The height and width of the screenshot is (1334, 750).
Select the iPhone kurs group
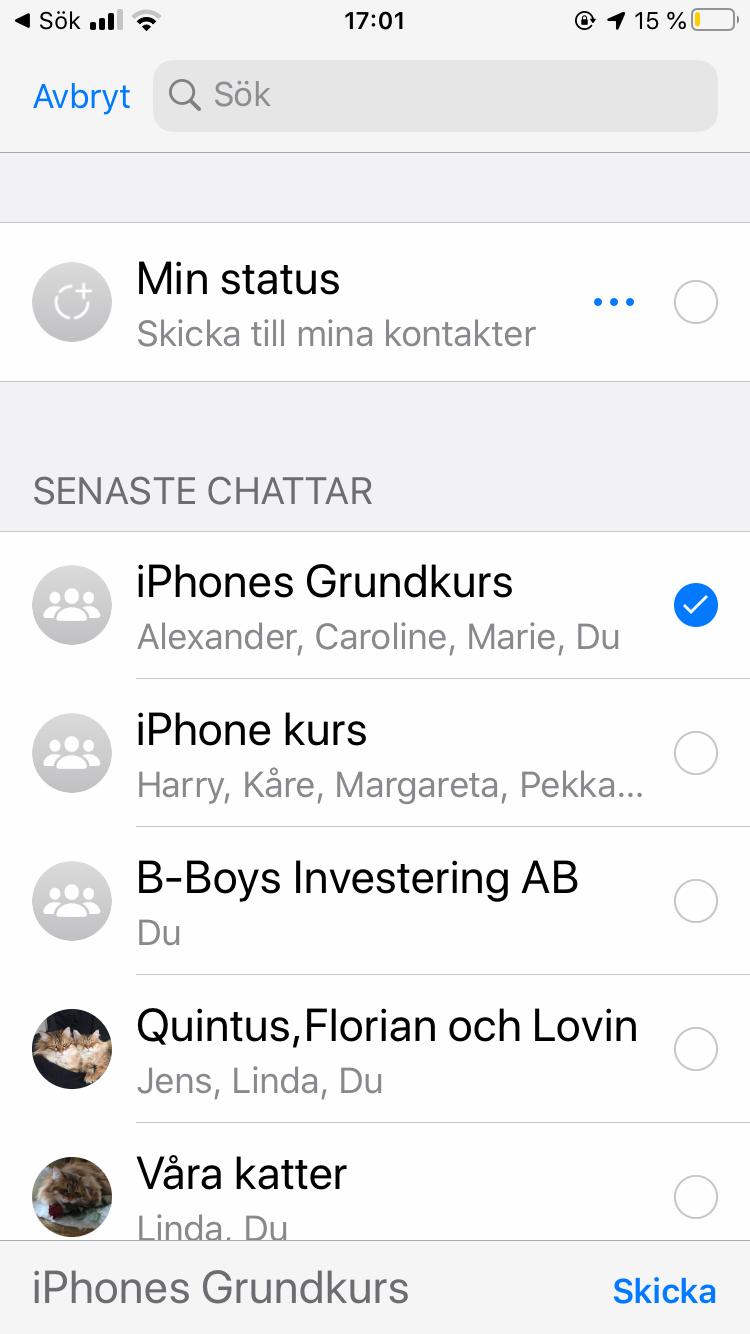point(695,753)
